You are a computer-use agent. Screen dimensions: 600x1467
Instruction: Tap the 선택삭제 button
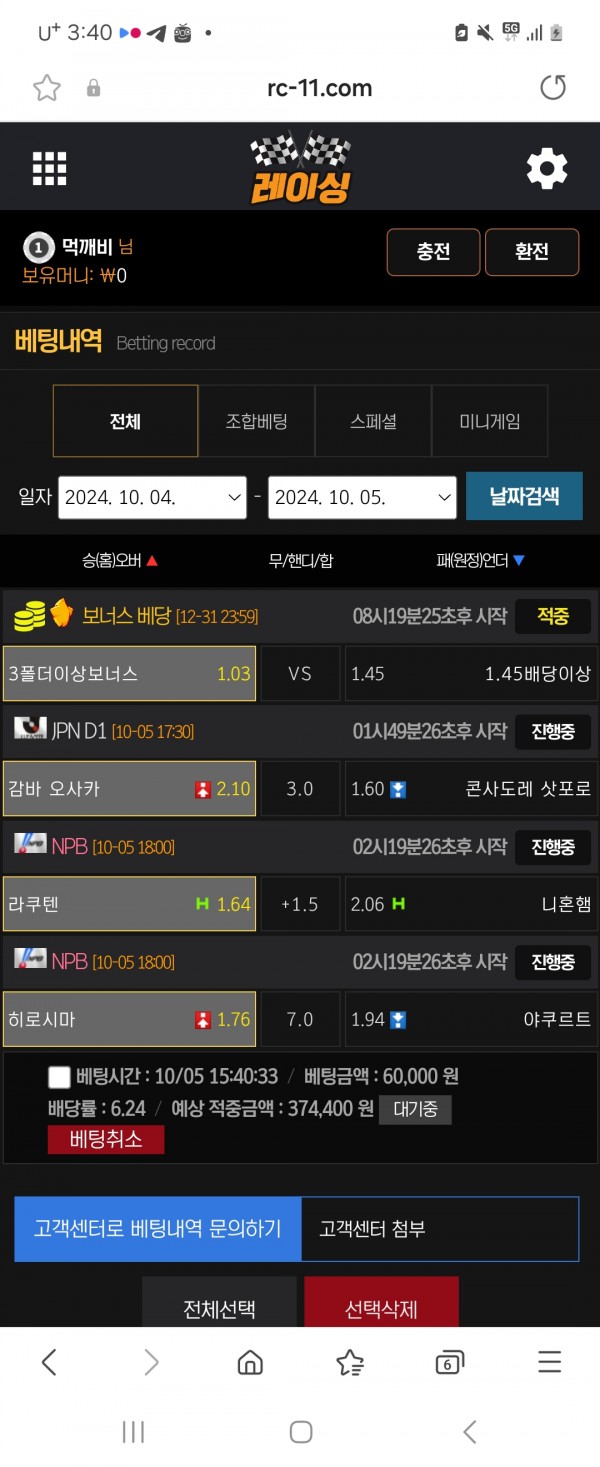[x=381, y=1308]
